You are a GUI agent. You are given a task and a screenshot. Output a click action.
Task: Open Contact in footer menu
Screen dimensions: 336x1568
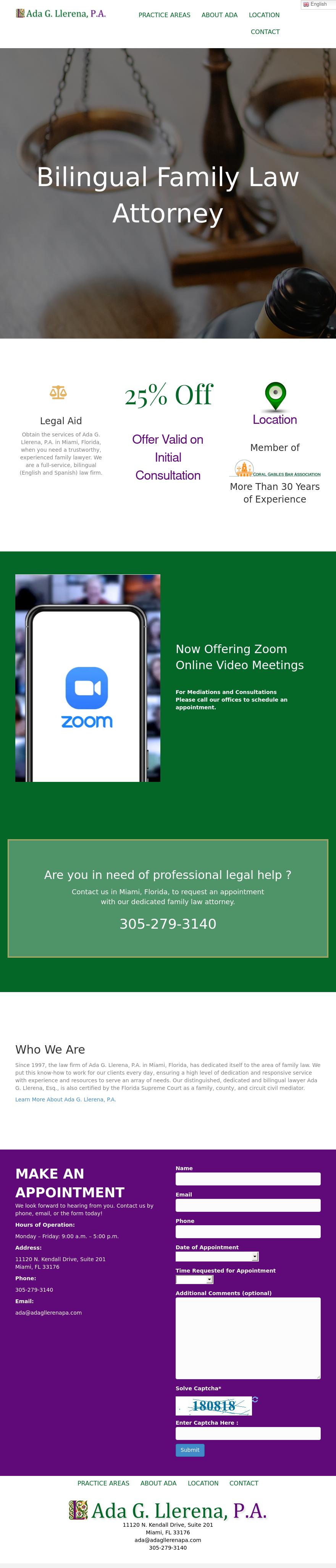point(244,1484)
